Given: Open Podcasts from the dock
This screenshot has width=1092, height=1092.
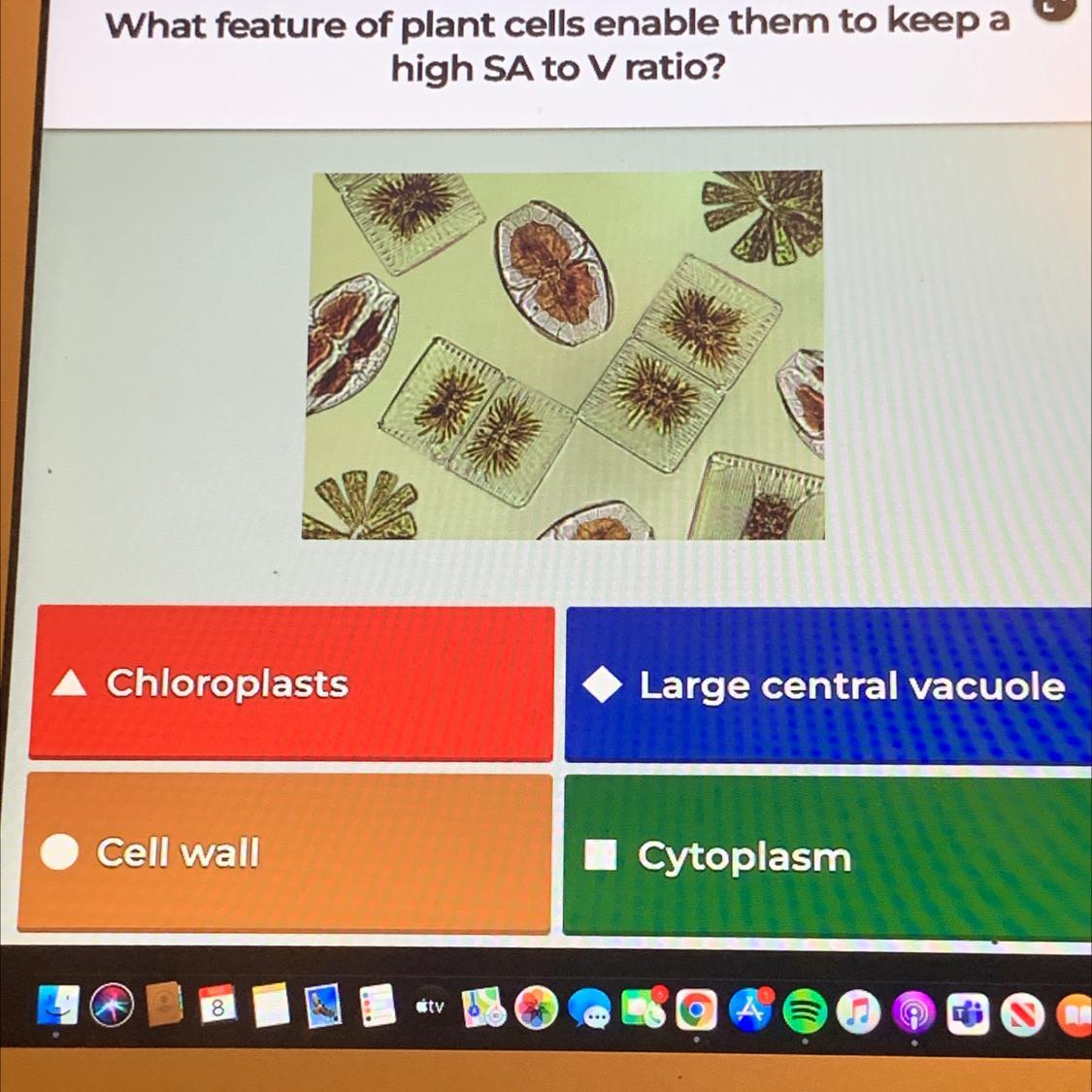Looking at the screenshot, I should pos(912,1014).
